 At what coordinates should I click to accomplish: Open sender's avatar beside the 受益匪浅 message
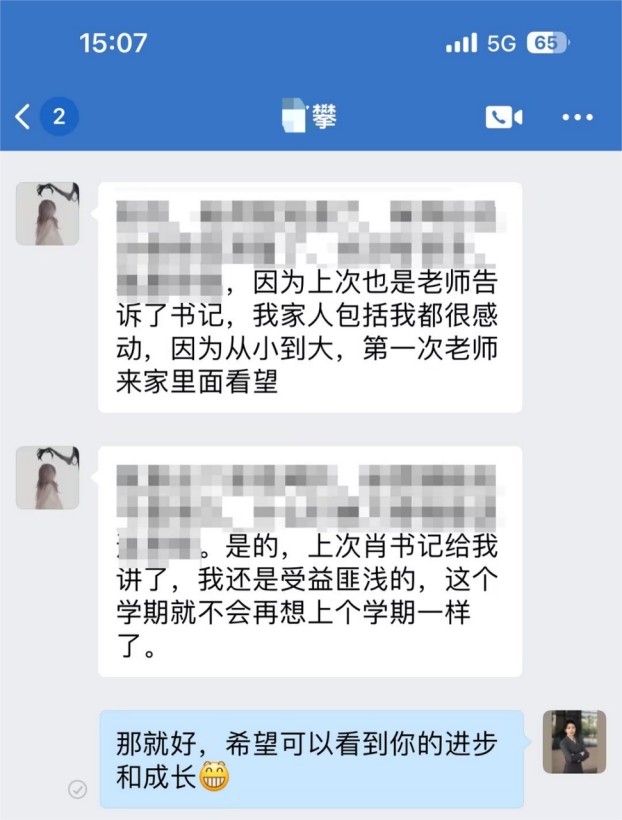point(47,476)
